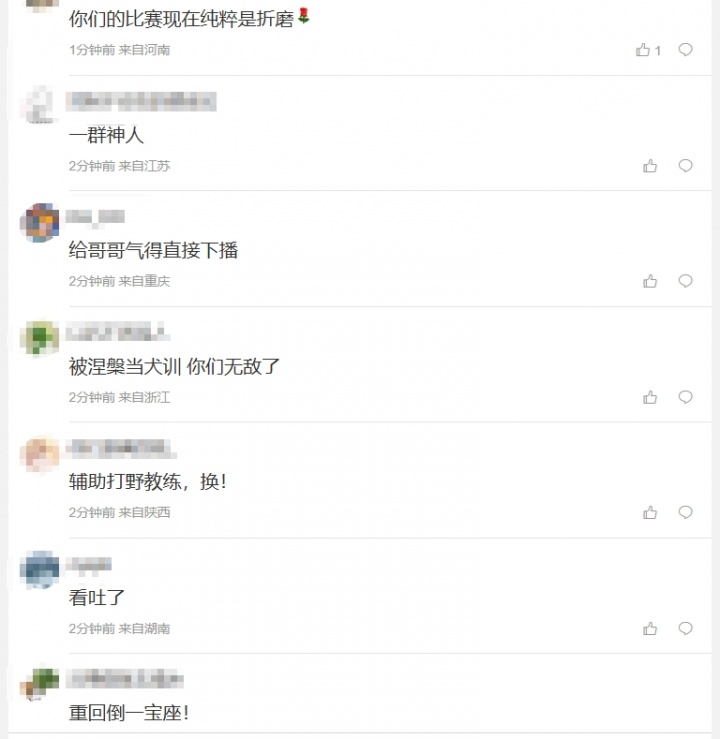Like the comment "看吐了"
720x739 pixels.
650,628
